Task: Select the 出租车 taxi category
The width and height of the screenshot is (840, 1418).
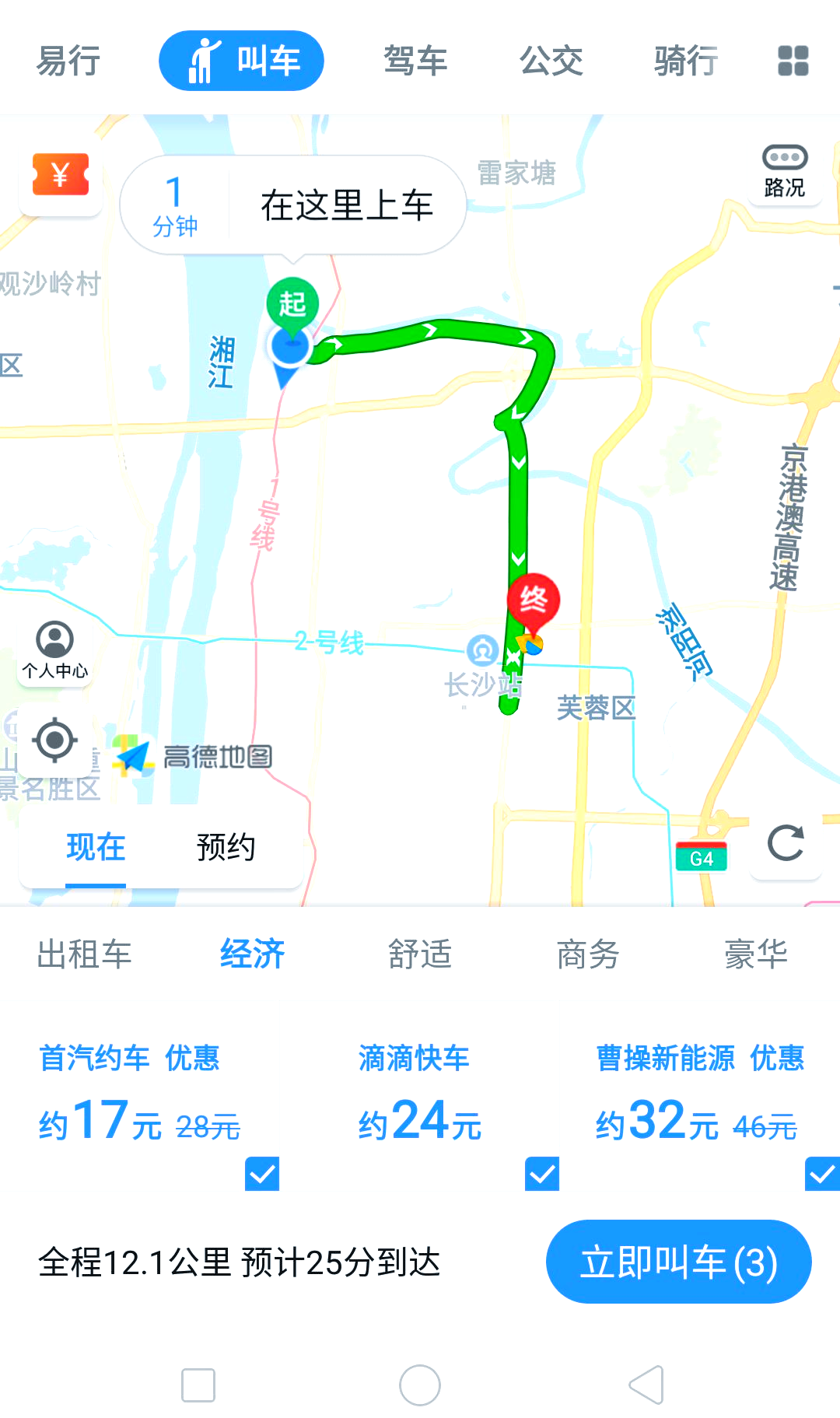Action: (84, 954)
